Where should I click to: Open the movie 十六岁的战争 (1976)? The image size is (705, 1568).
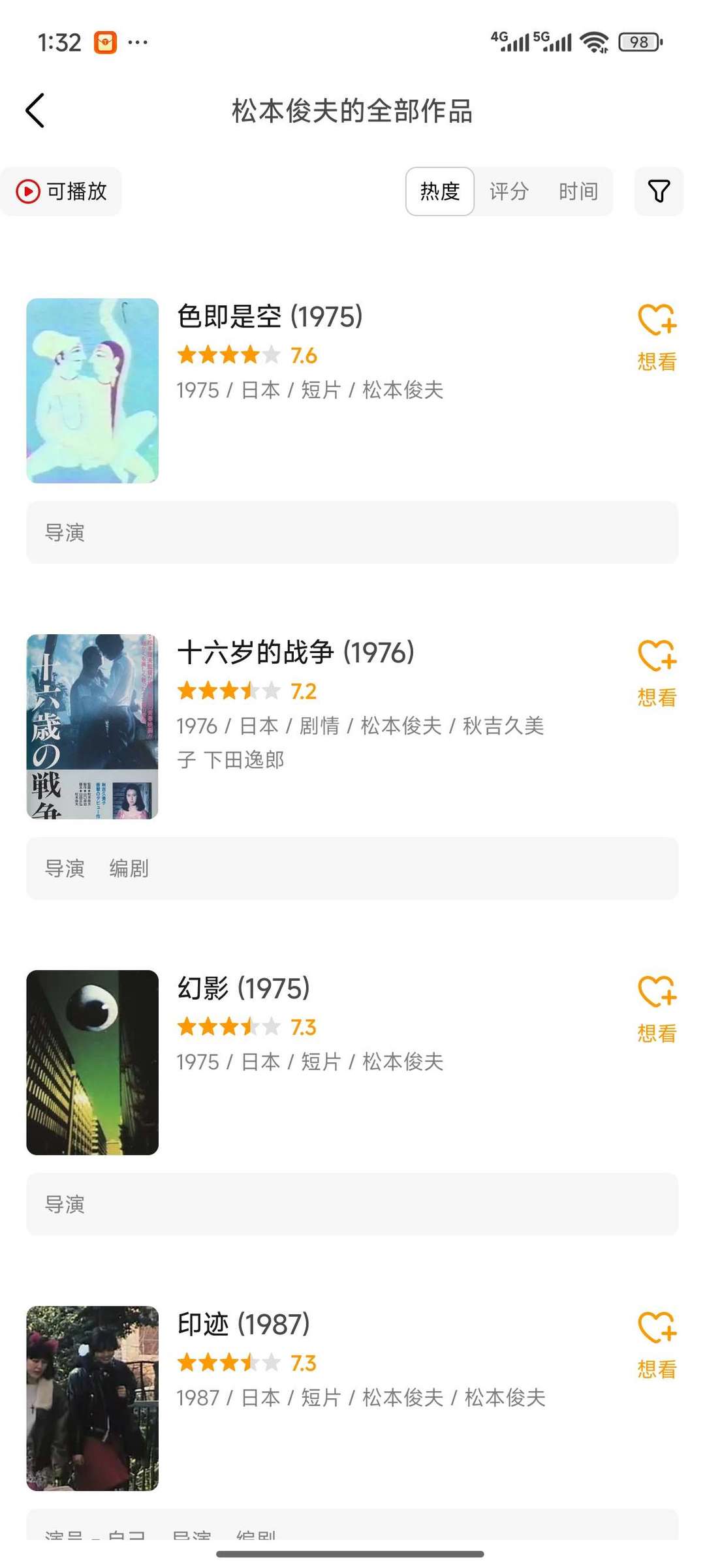296,653
